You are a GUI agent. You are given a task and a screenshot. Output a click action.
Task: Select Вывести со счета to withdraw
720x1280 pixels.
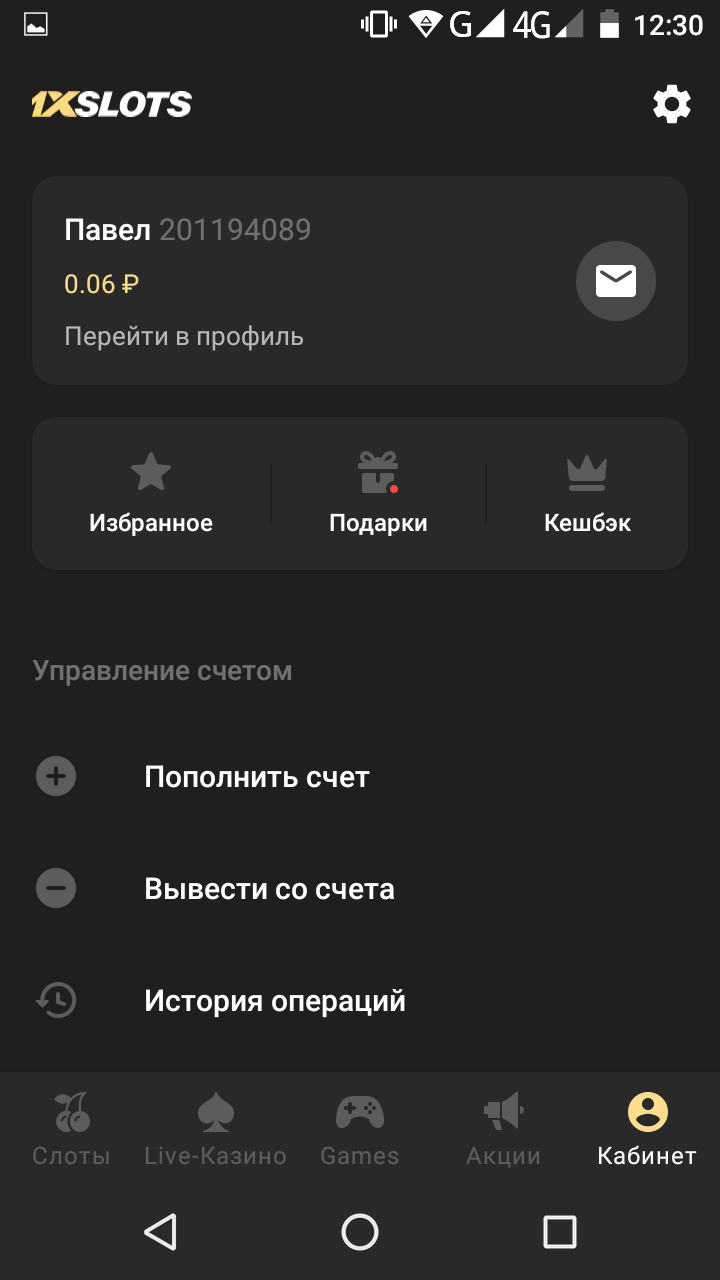pos(269,889)
